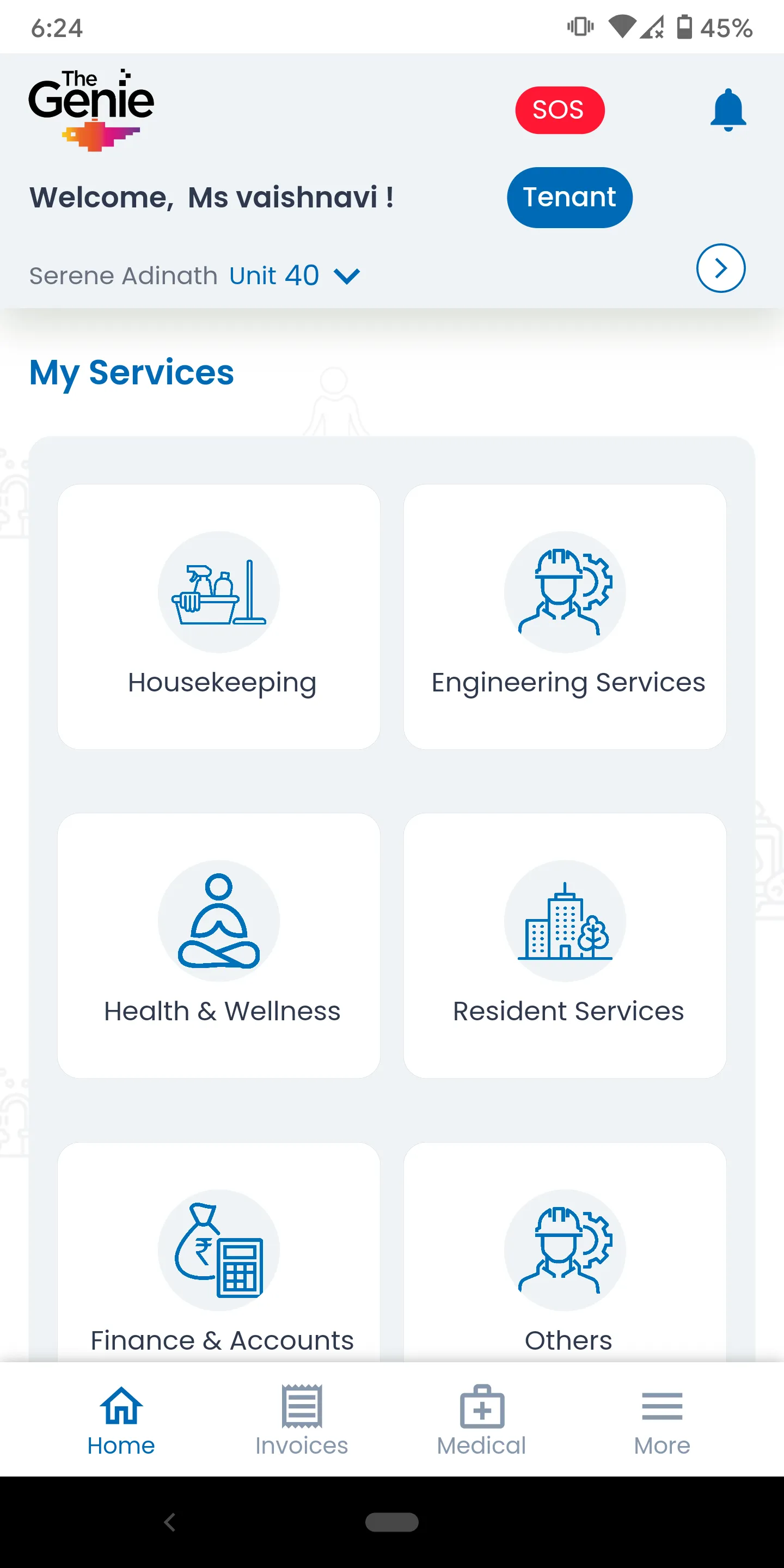Open the Housekeeping service card
Screen dimensions: 784x1568
pyautogui.click(x=219, y=617)
